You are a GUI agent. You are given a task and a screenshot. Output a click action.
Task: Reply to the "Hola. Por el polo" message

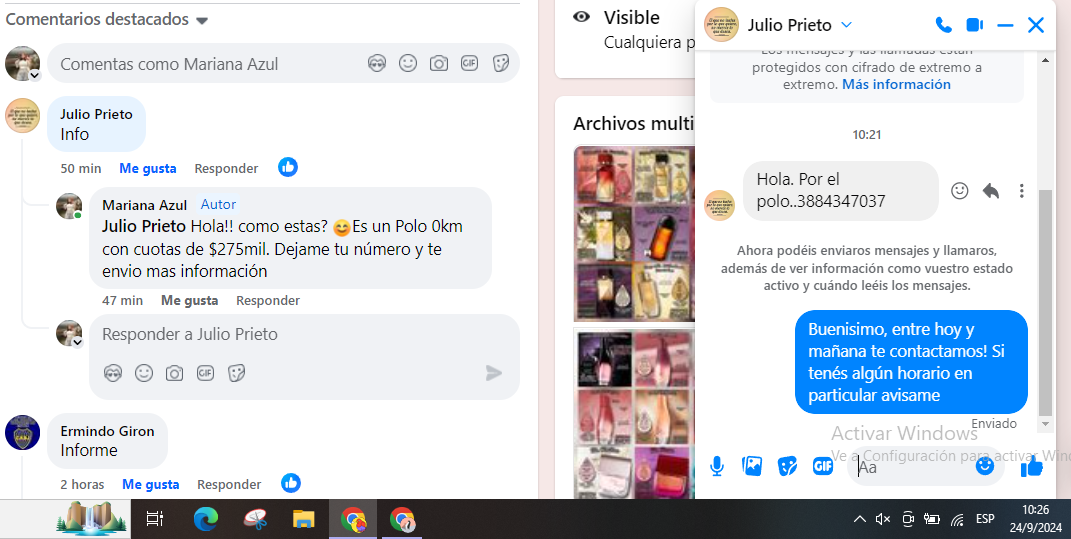990,191
